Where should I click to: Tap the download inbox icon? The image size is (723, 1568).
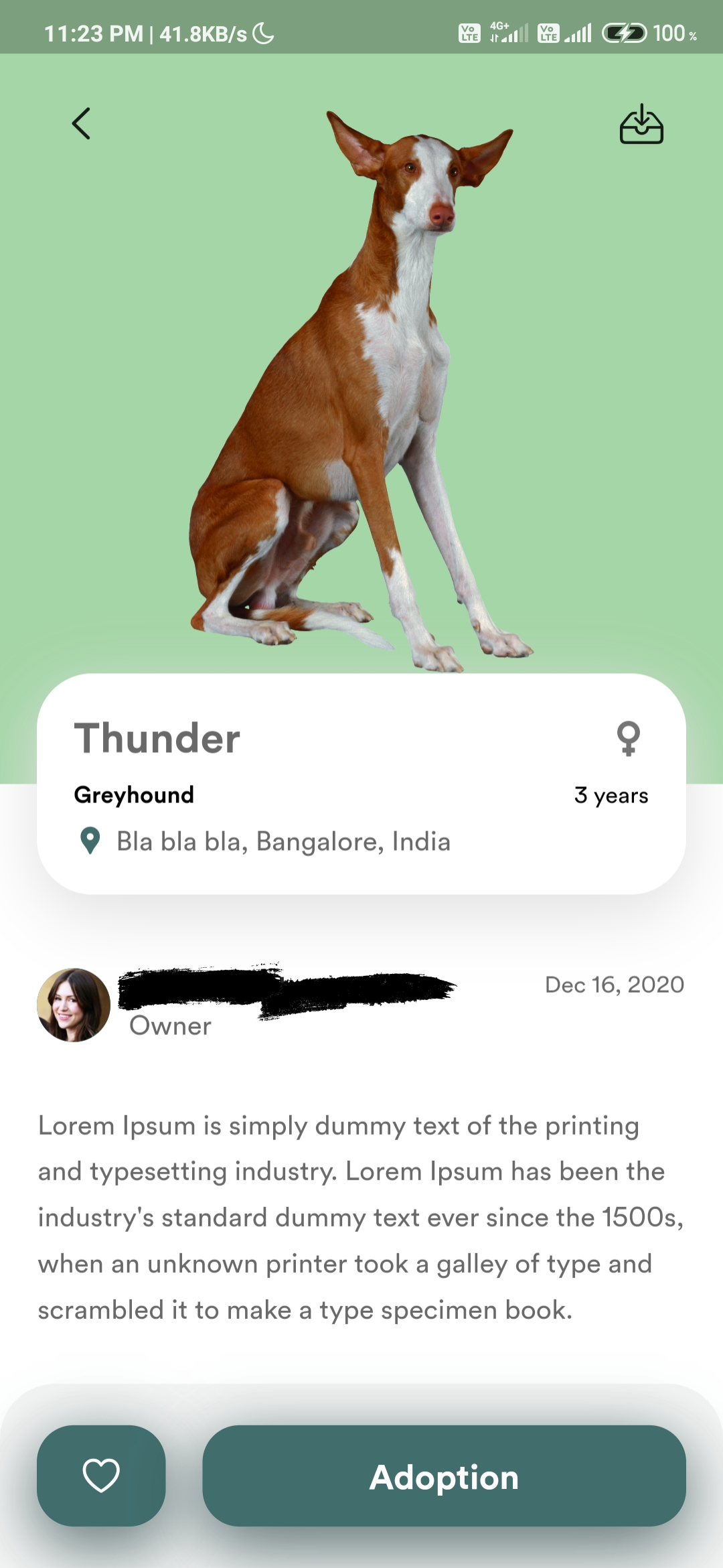(641, 125)
